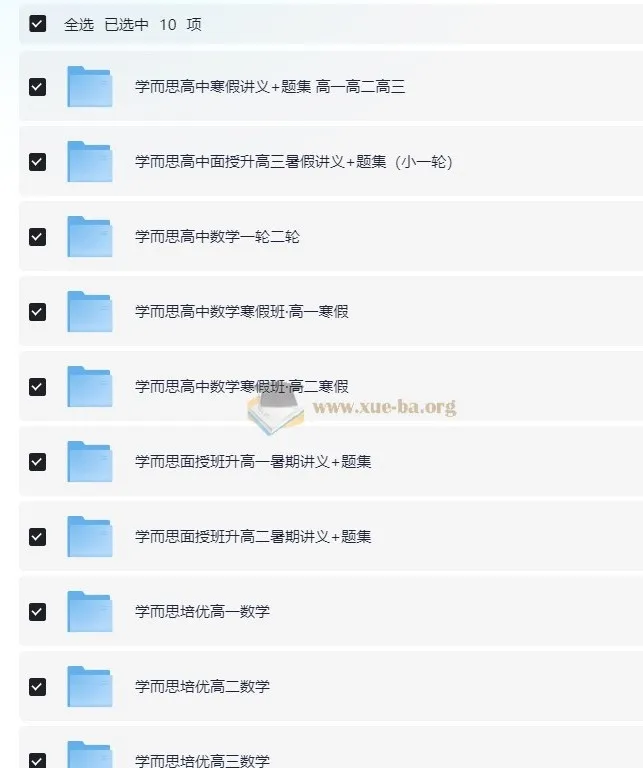Uncheck 学而思高中数学一轮二轮 checkbox

[x=37, y=237]
